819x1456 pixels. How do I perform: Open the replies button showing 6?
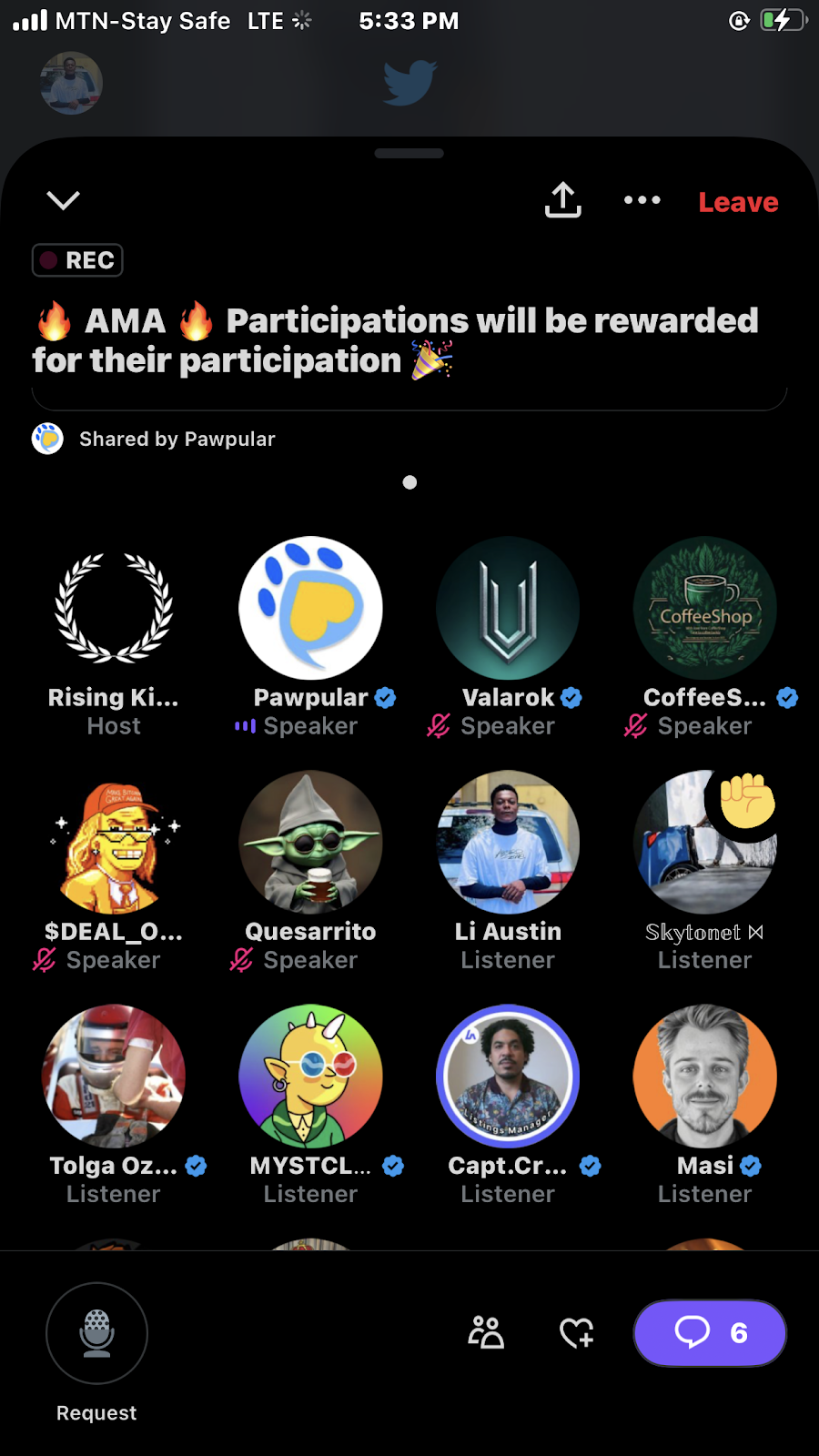(x=710, y=1333)
